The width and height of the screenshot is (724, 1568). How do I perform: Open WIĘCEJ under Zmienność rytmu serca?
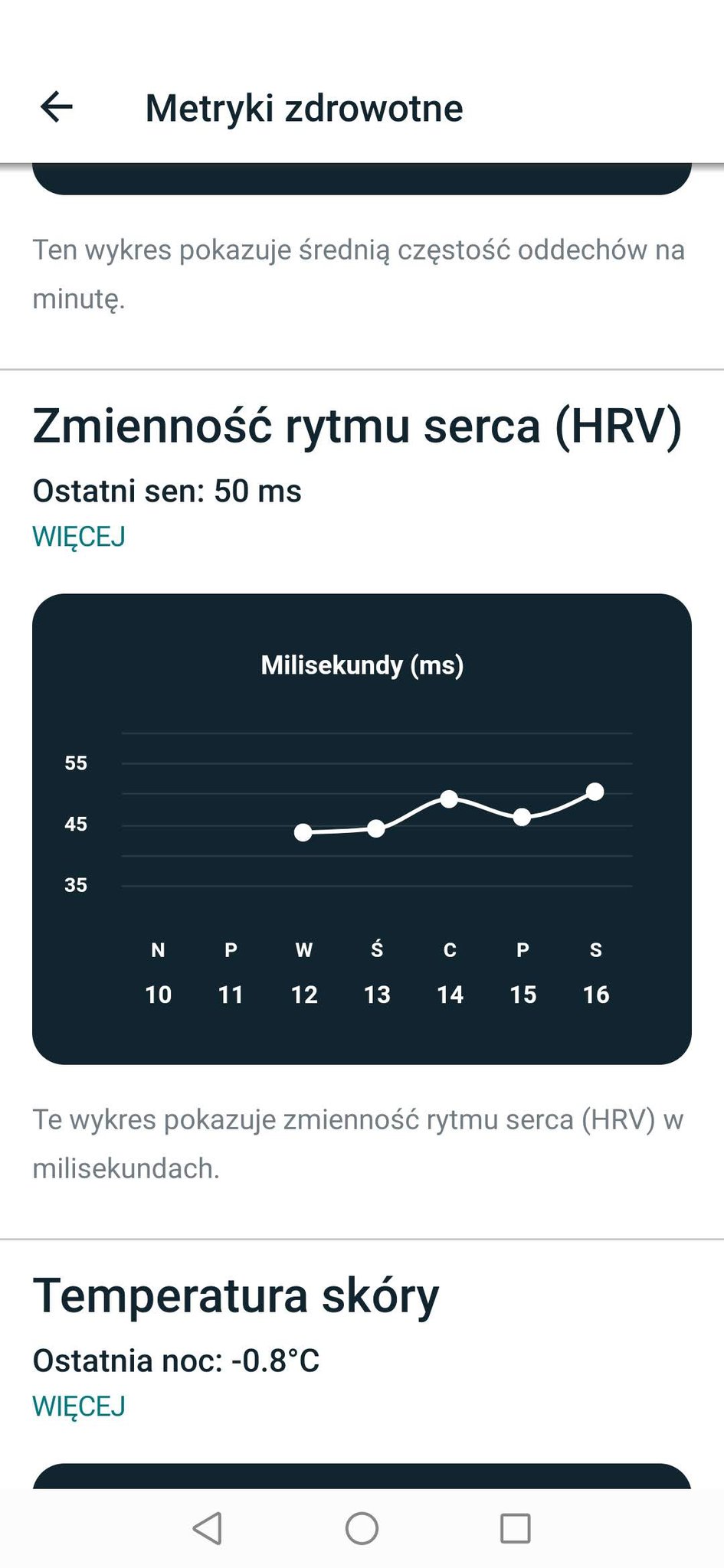click(x=79, y=537)
